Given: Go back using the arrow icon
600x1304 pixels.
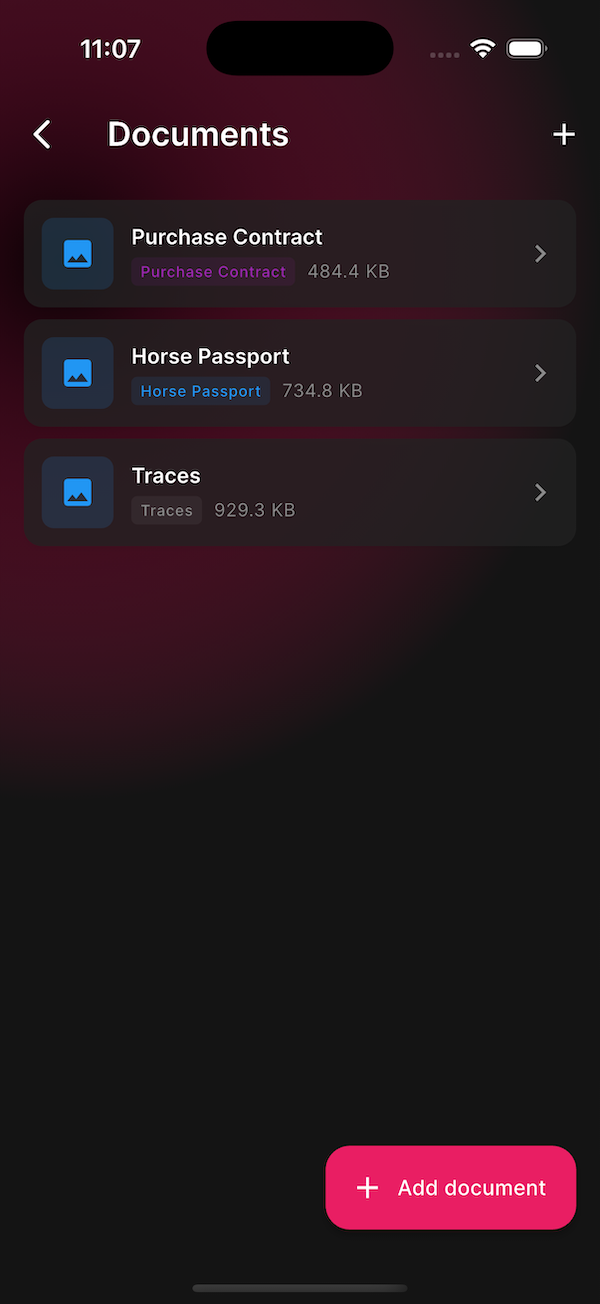Looking at the screenshot, I should pyautogui.click(x=42, y=134).
